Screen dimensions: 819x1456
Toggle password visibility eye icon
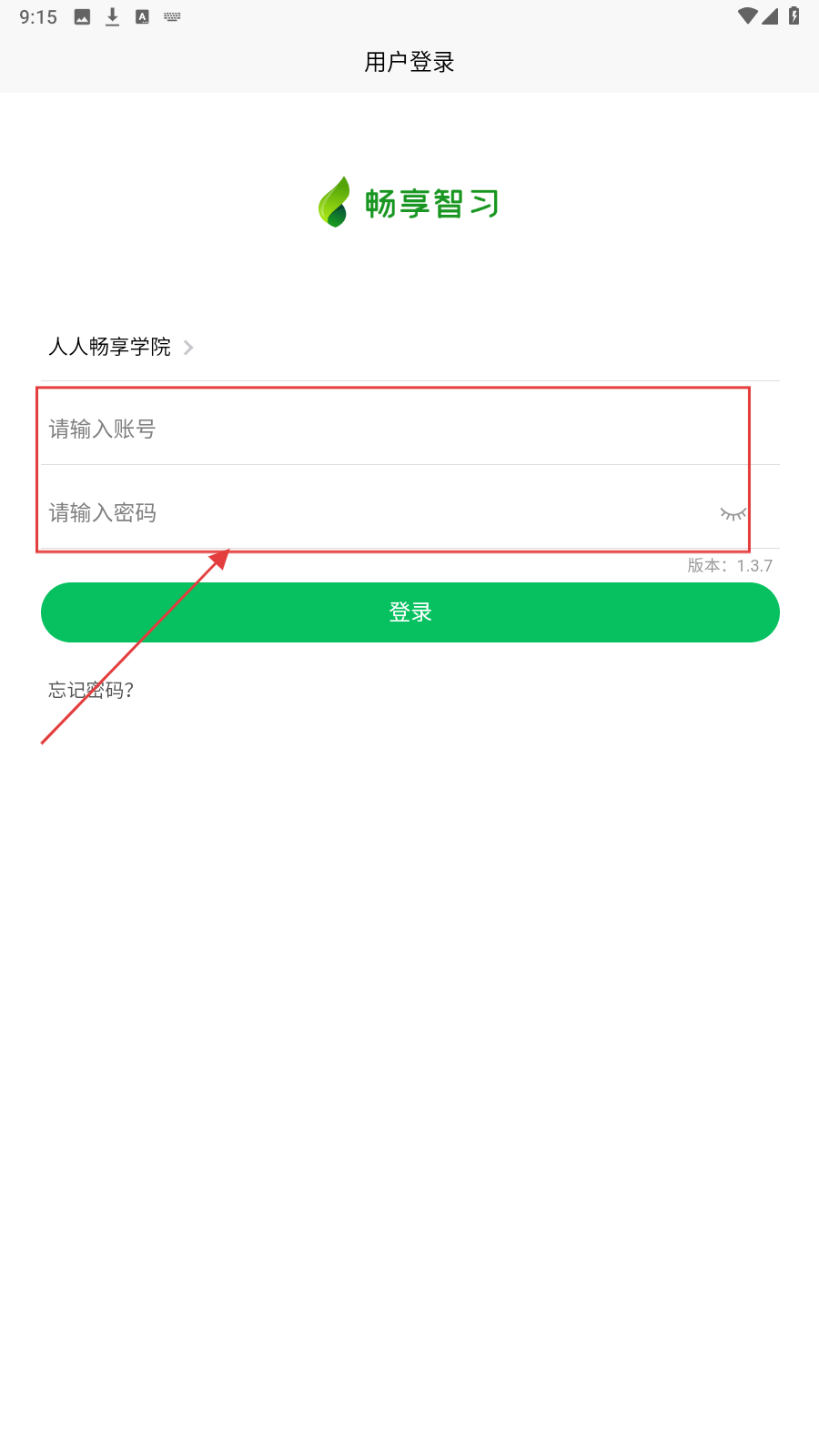click(x=733, y=514)
